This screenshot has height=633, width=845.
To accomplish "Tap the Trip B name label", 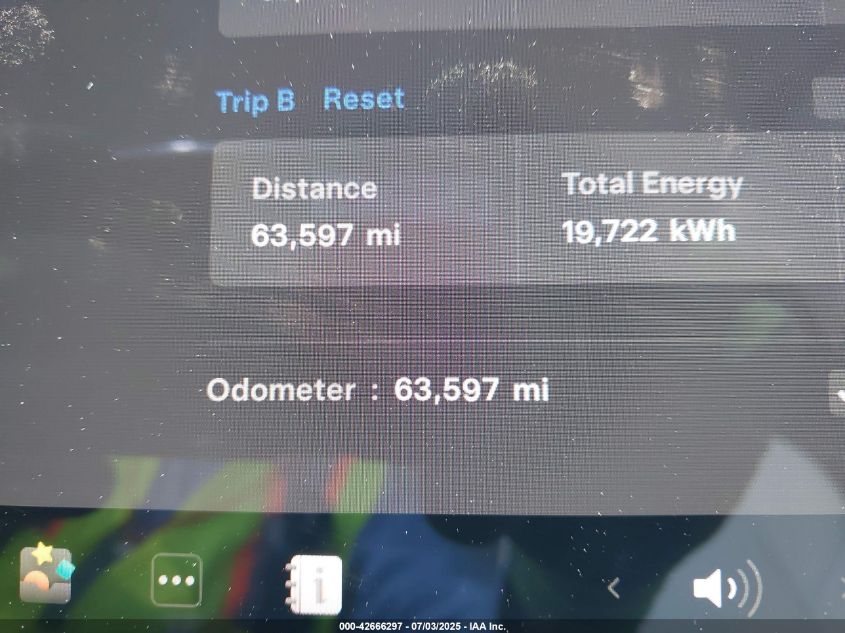I will pos(255,101).
